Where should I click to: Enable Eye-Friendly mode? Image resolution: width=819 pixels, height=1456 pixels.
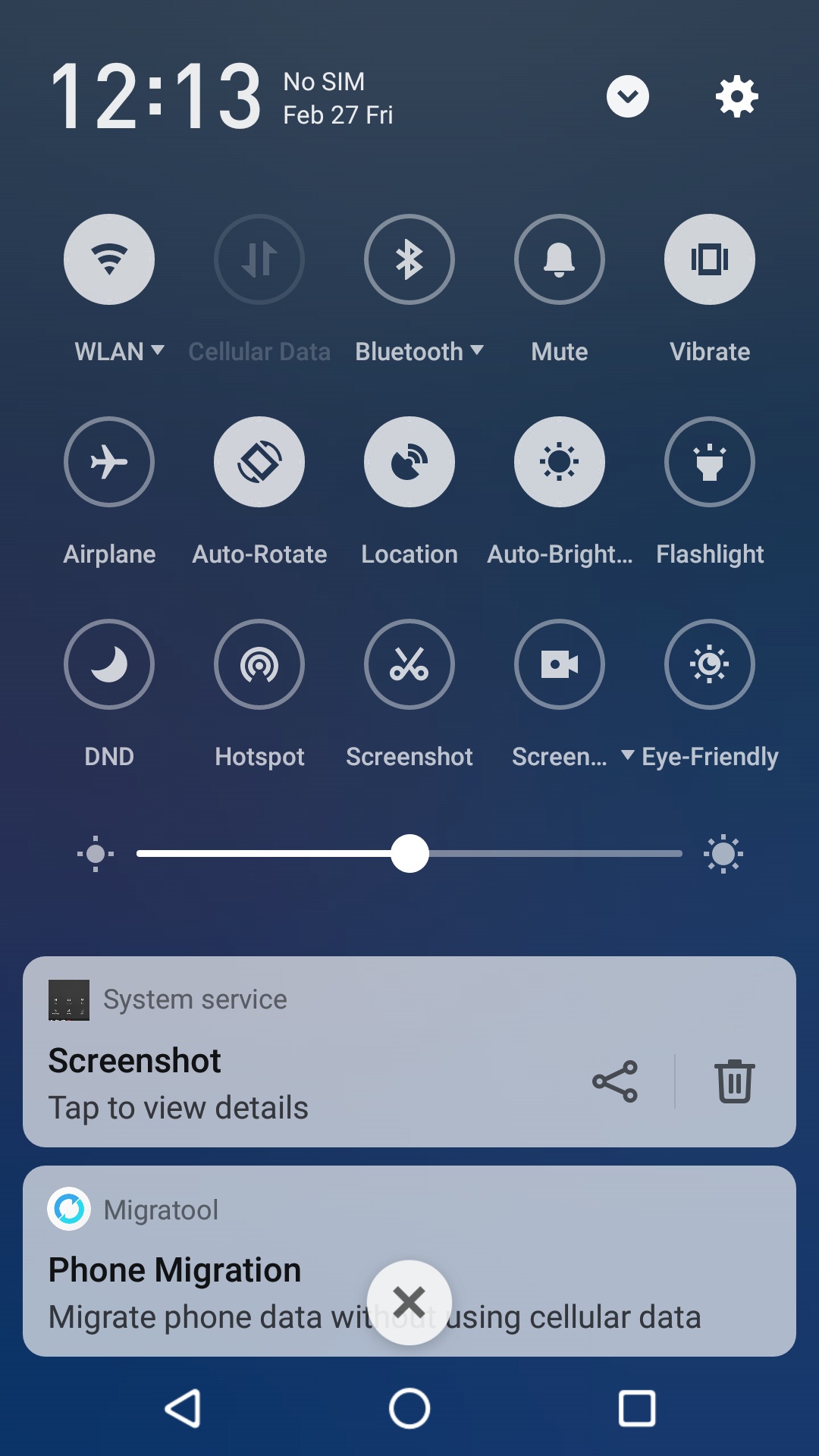710,664
